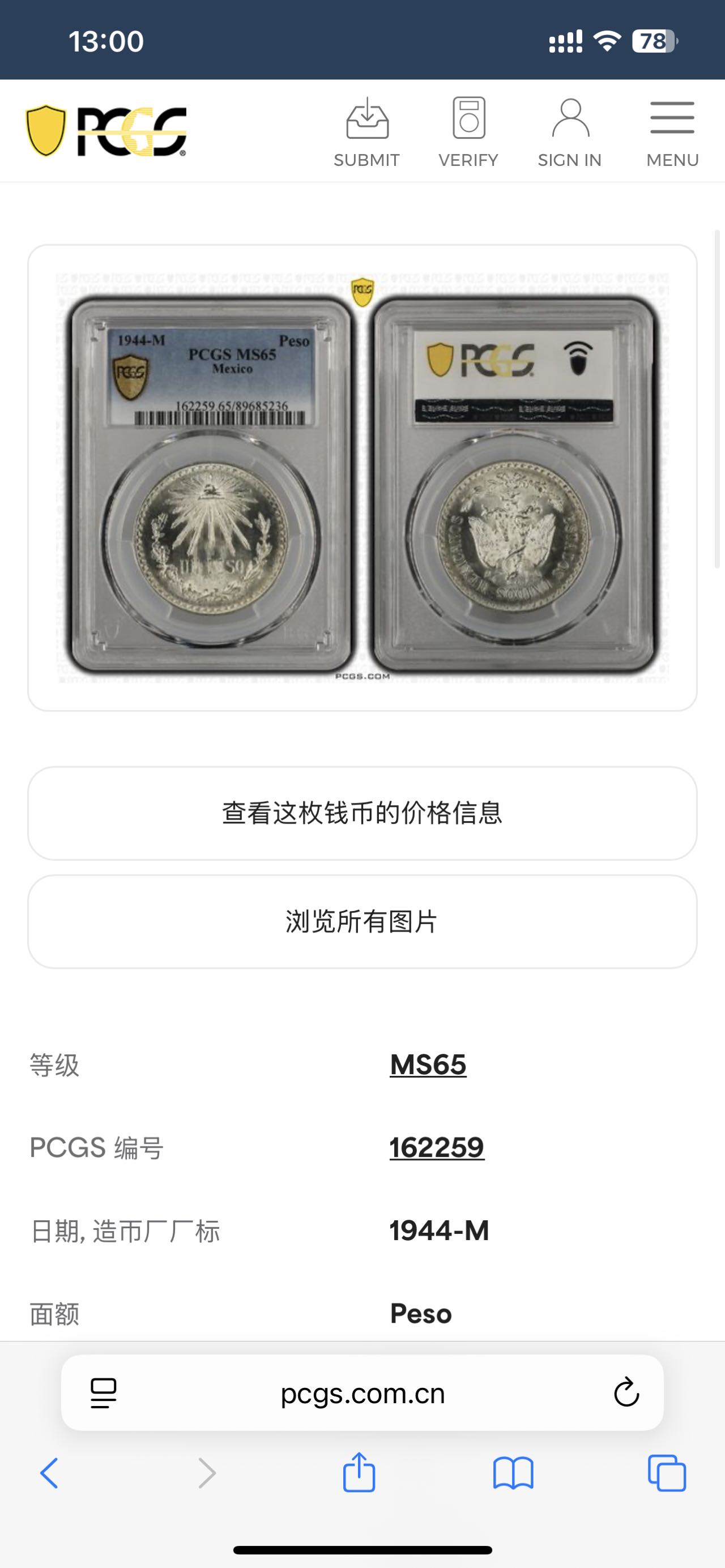Open the page settings icon in address bar
This screenshot has height=1568, width=725.
pyautogui.click(x=104, y=1393)
